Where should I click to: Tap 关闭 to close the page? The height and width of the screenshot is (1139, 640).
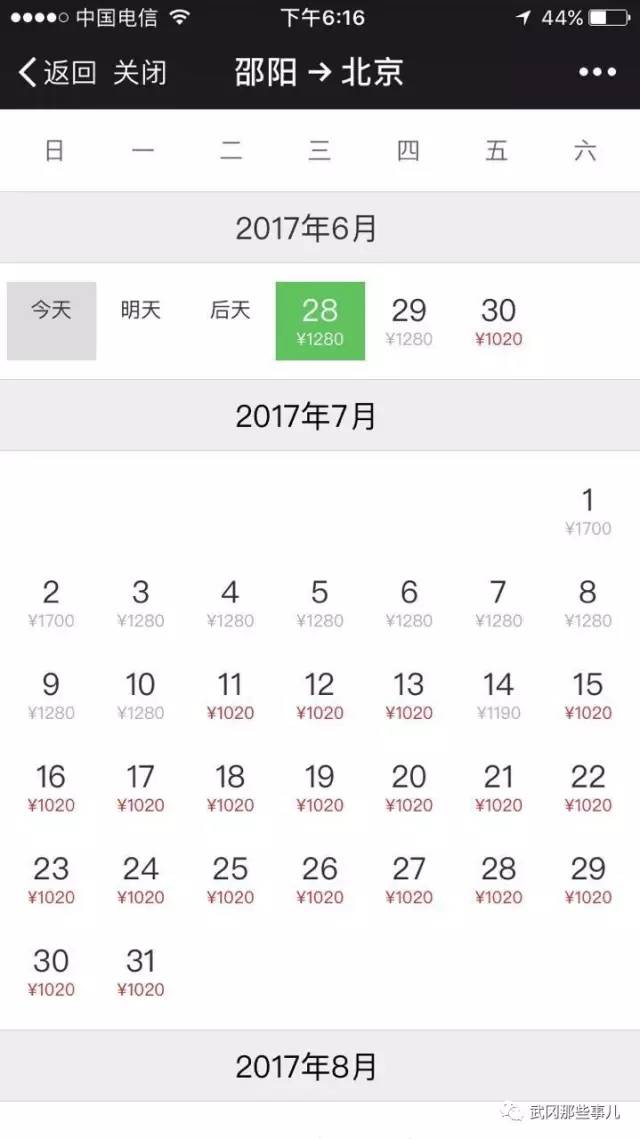click(x=139, y=73)
